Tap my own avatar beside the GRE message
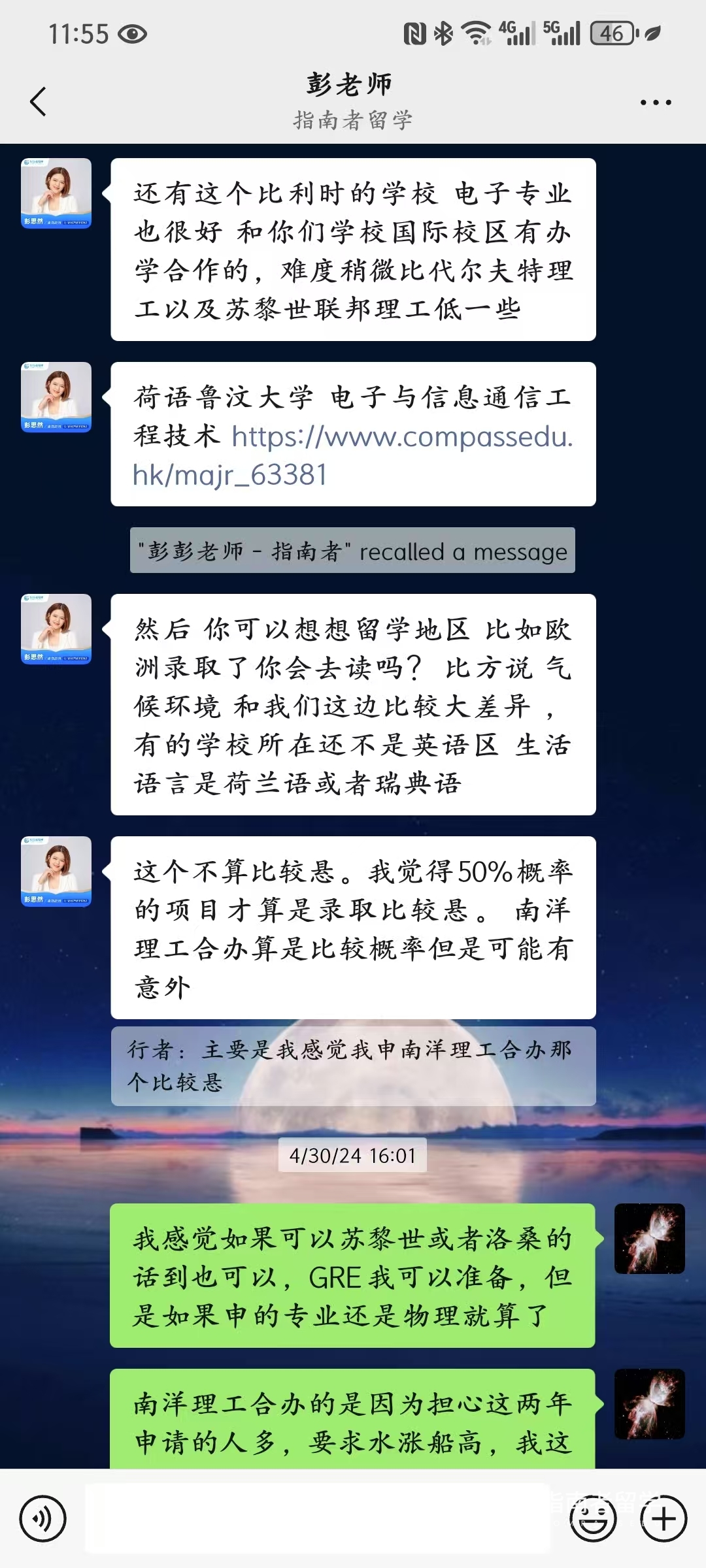The height and width of the screenshot is (1568, 706). (x=649, y=1239)
